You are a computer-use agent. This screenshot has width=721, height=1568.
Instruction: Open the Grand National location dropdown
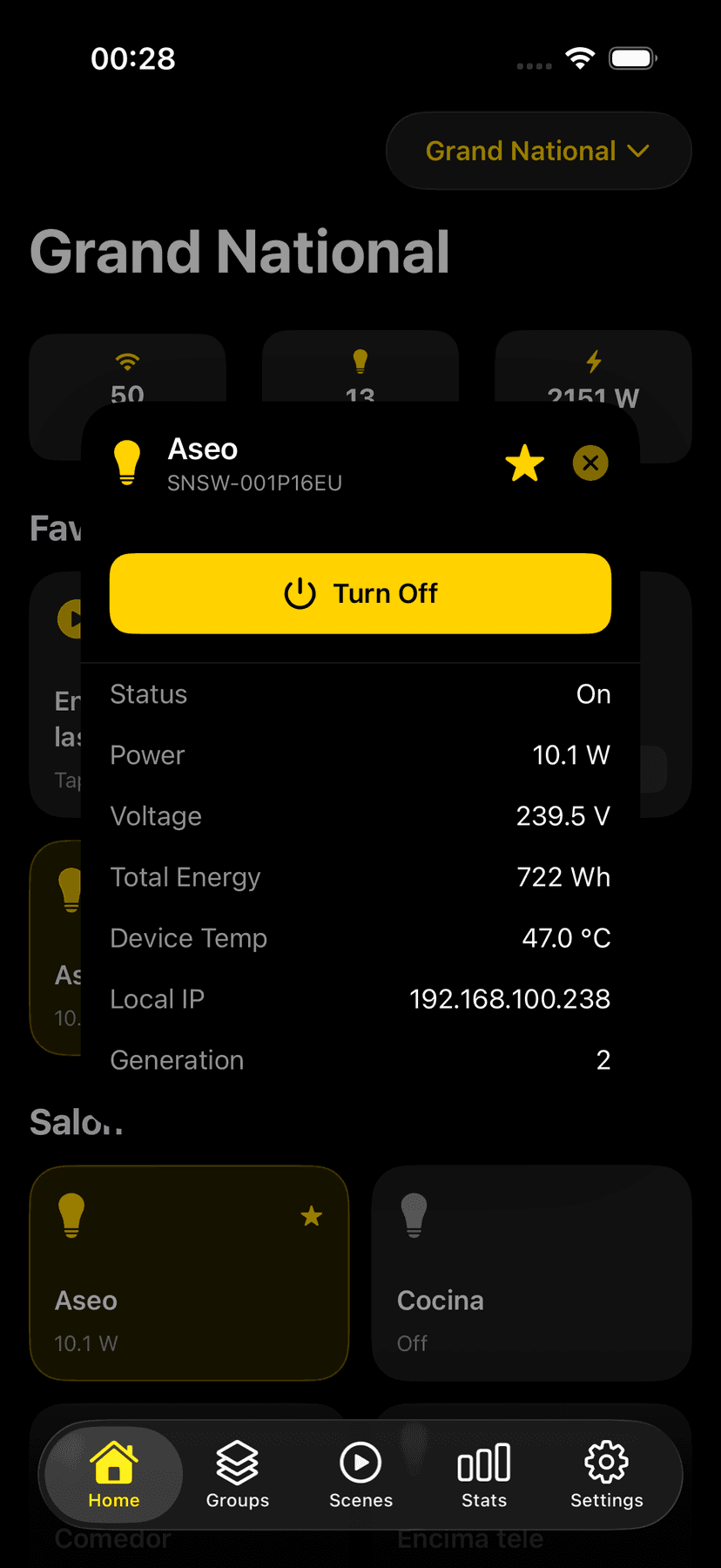(537, 150)
